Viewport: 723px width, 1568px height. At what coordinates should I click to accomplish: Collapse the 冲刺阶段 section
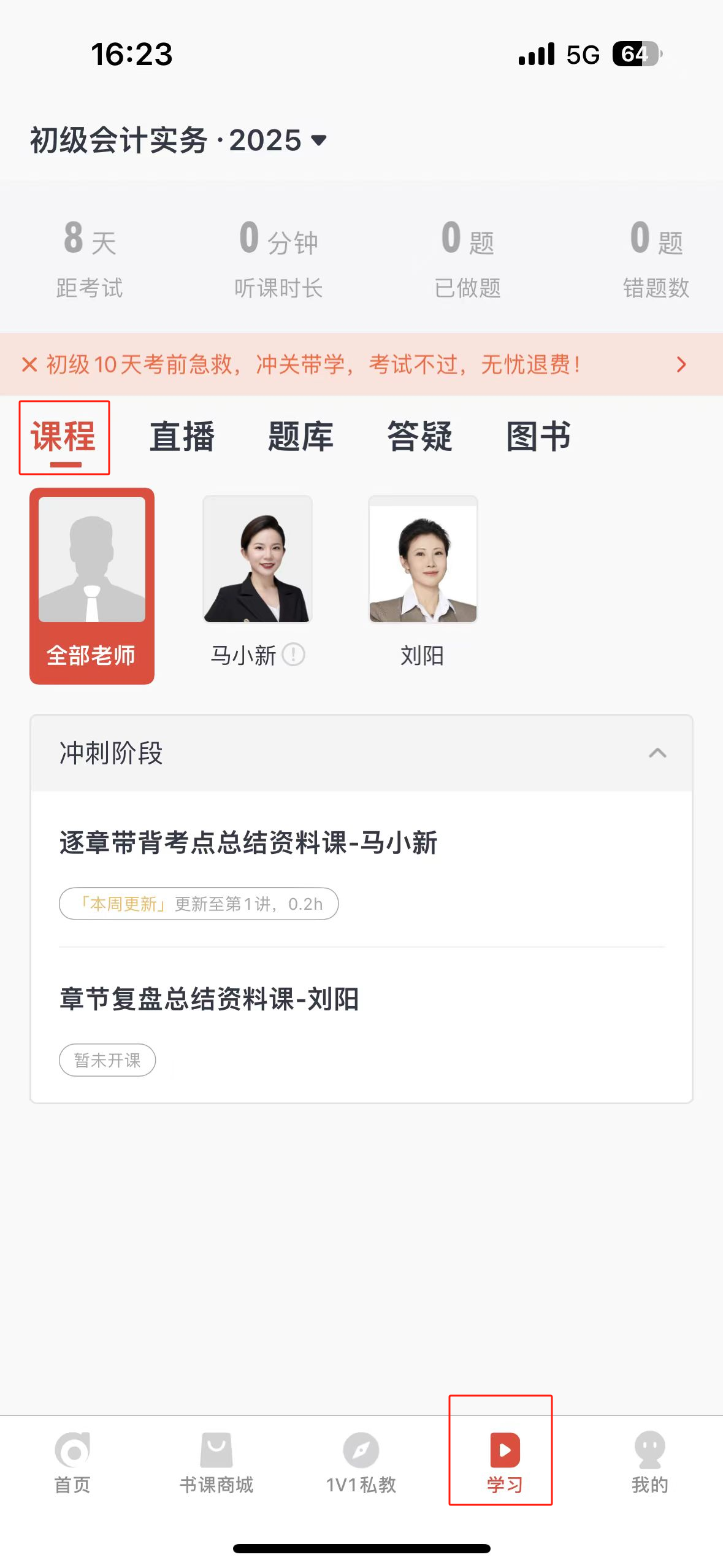(657, 753)
